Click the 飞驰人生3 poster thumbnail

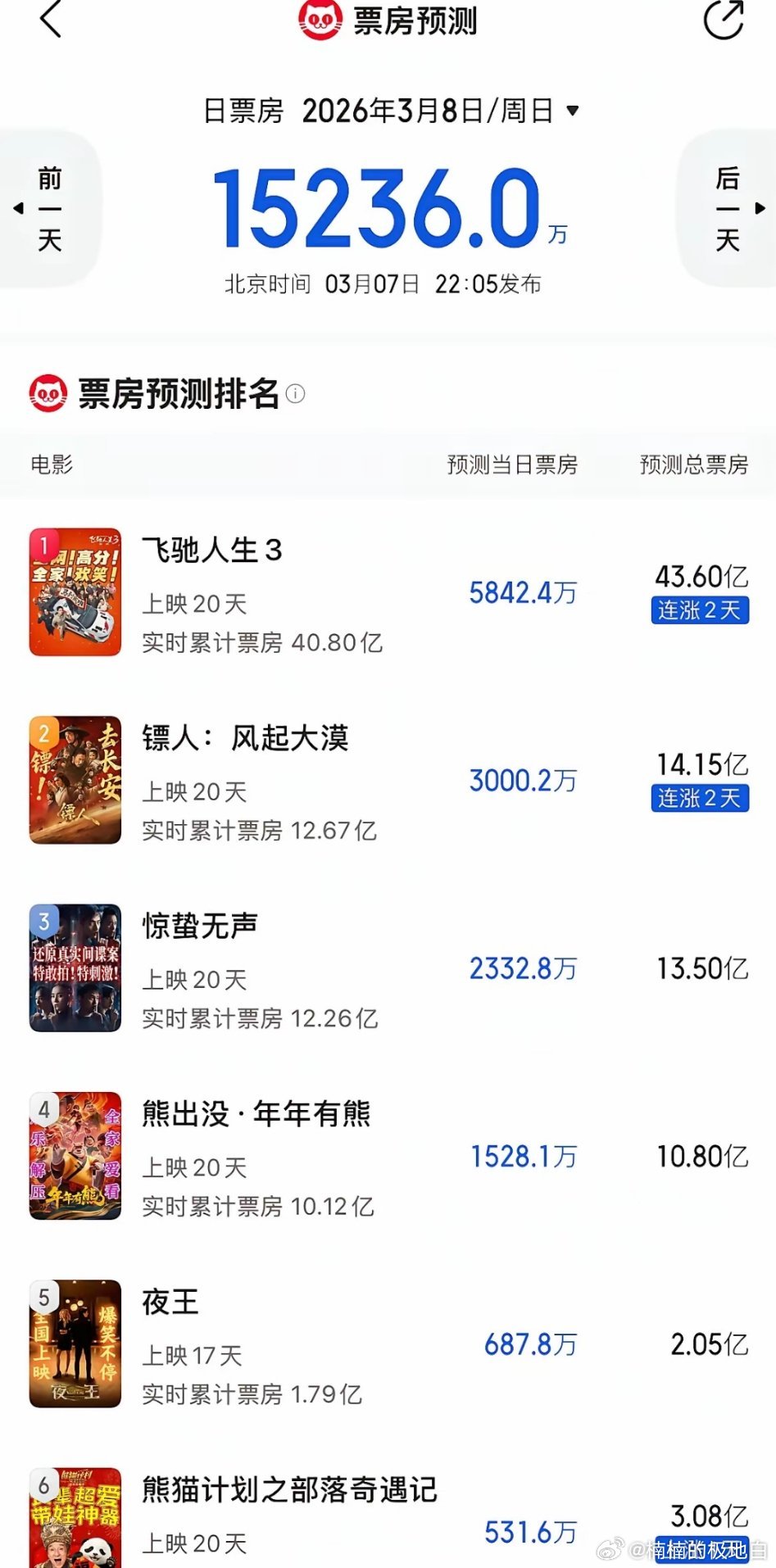pos(75,592)
